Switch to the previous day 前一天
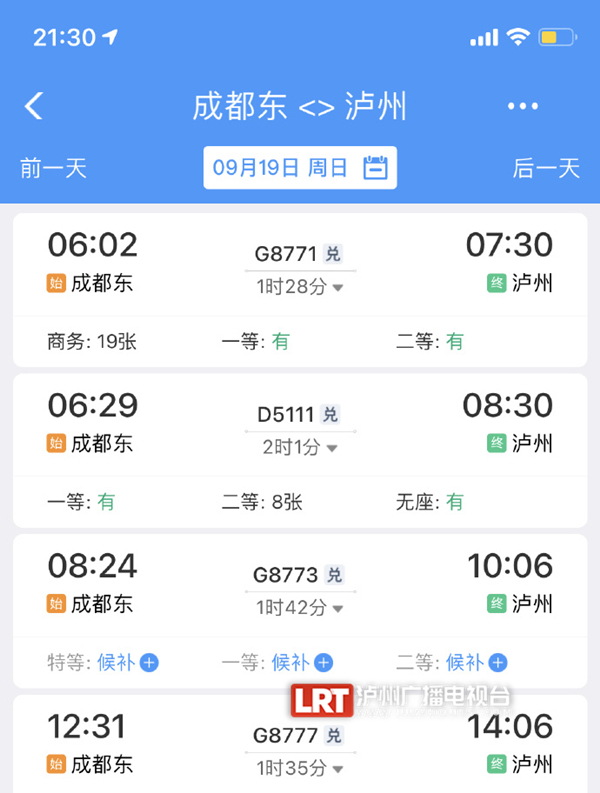 click(53, 168)
